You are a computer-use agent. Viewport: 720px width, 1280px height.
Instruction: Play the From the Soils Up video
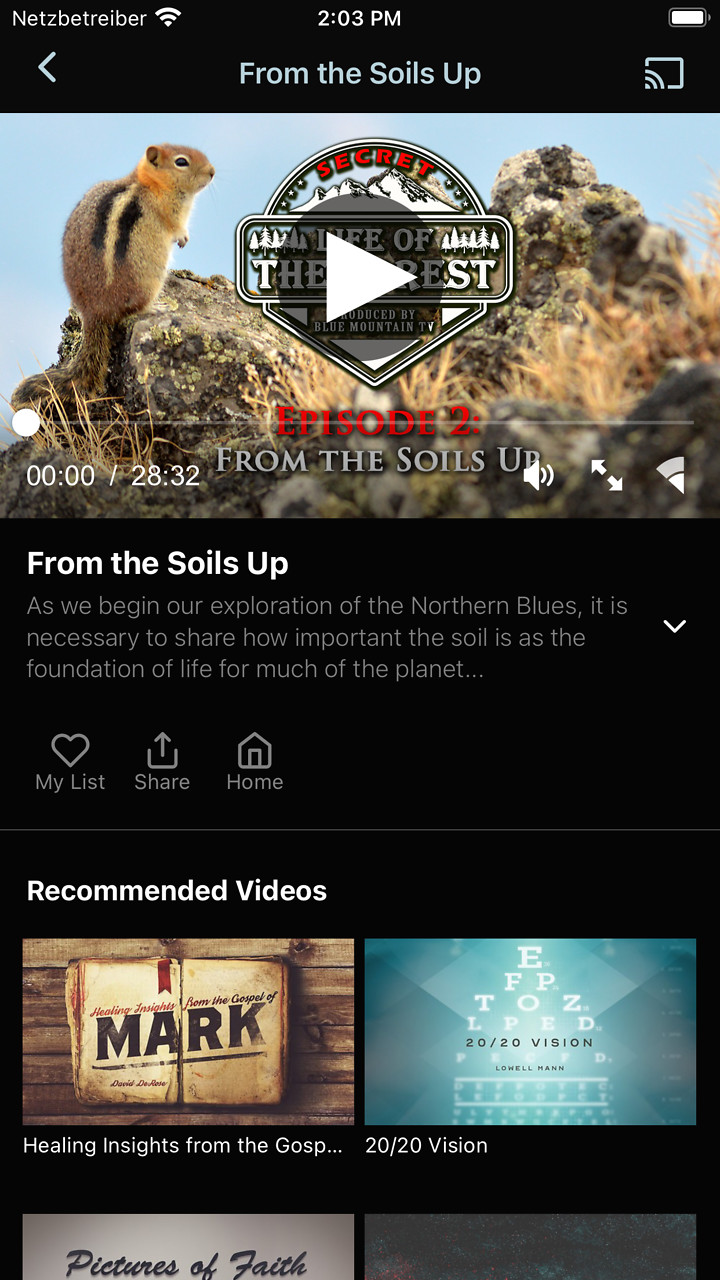pos(360,277)
